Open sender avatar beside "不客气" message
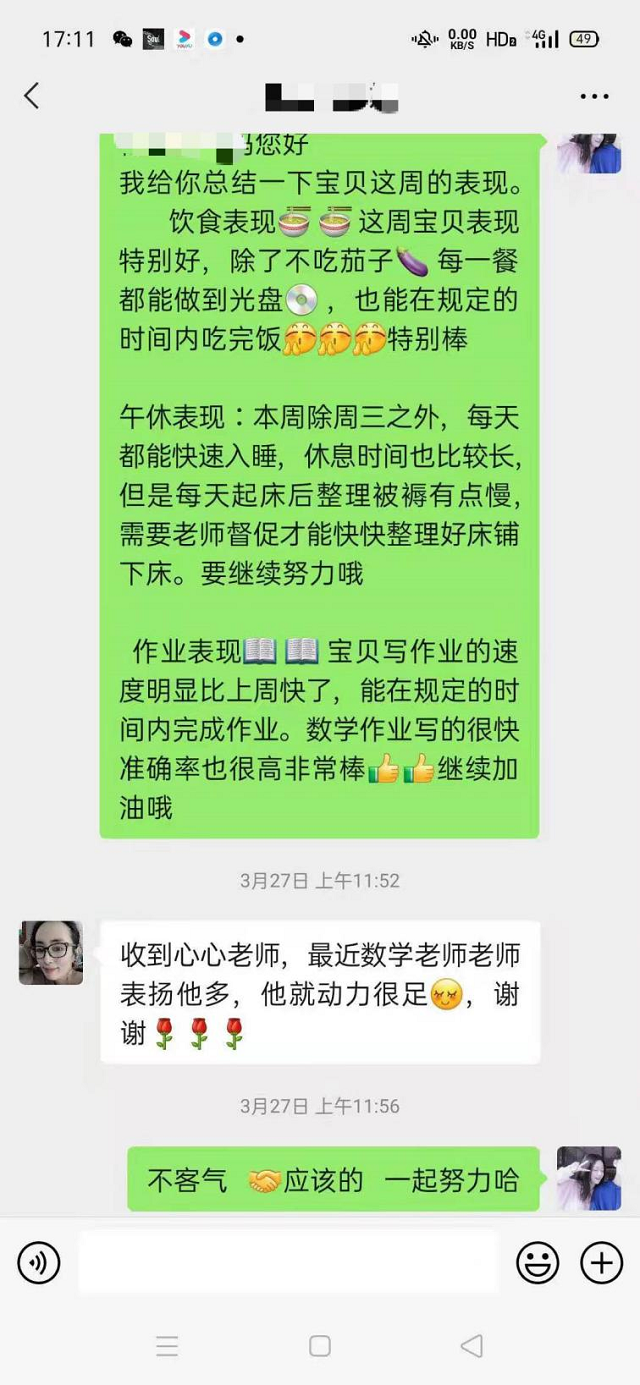 pos(589,1178)
